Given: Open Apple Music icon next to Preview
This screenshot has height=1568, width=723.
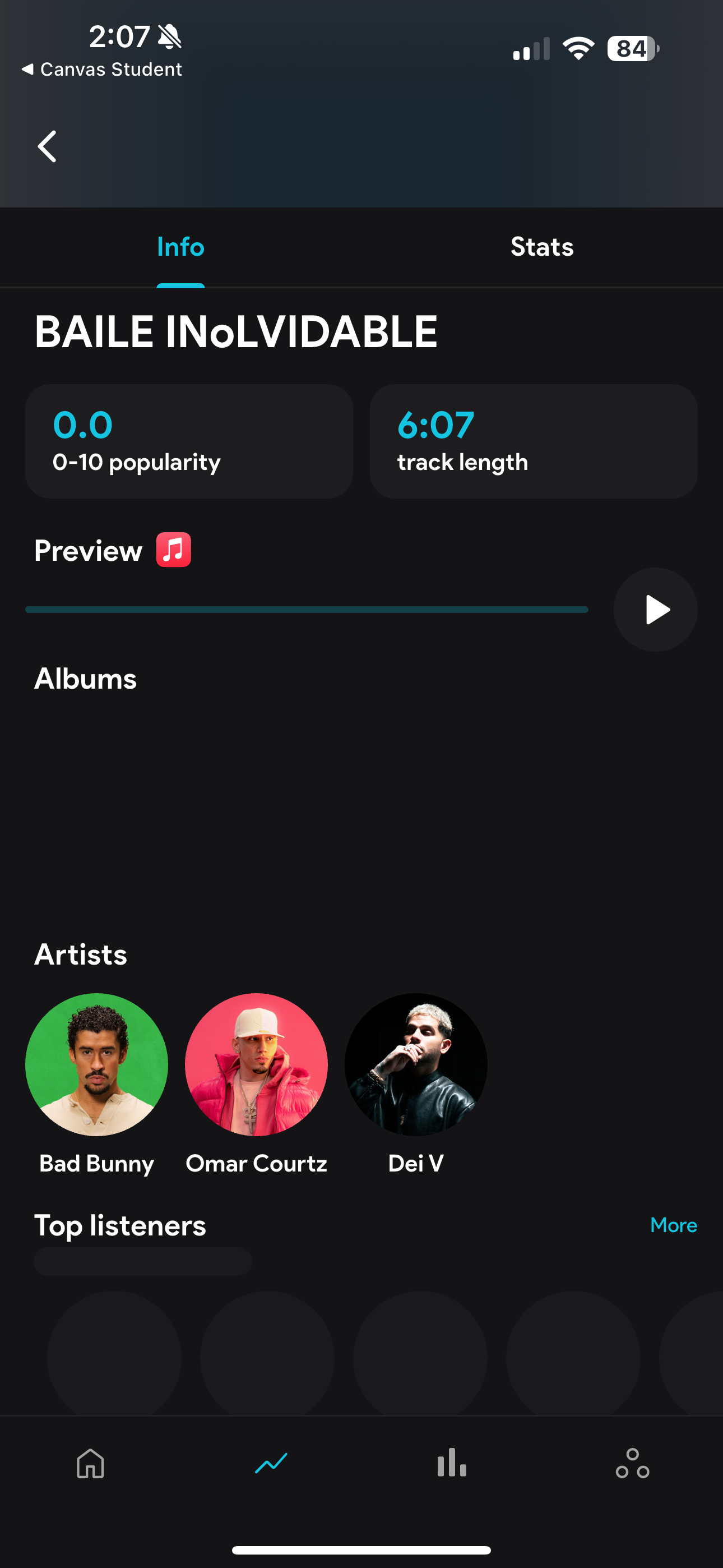Looking at the screenshot, I should pos(173,550).
